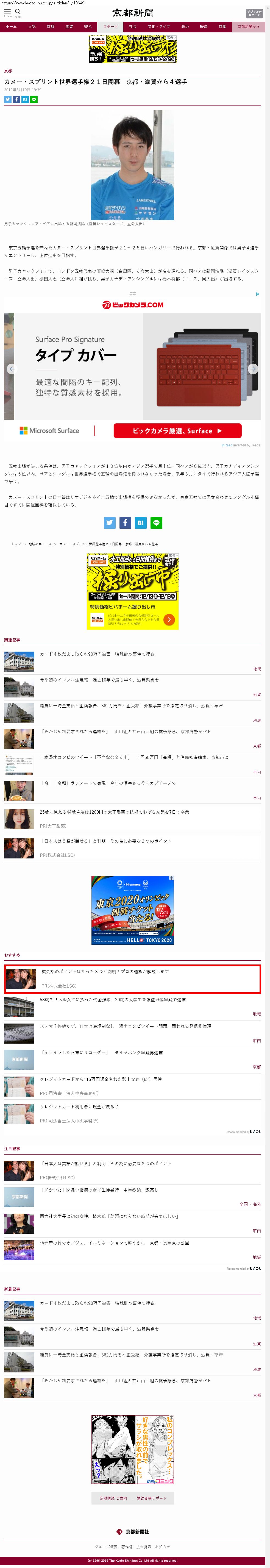Open the グループ概要 footer link
This screenshot has height=1568, width=270.
[106, 1546]
